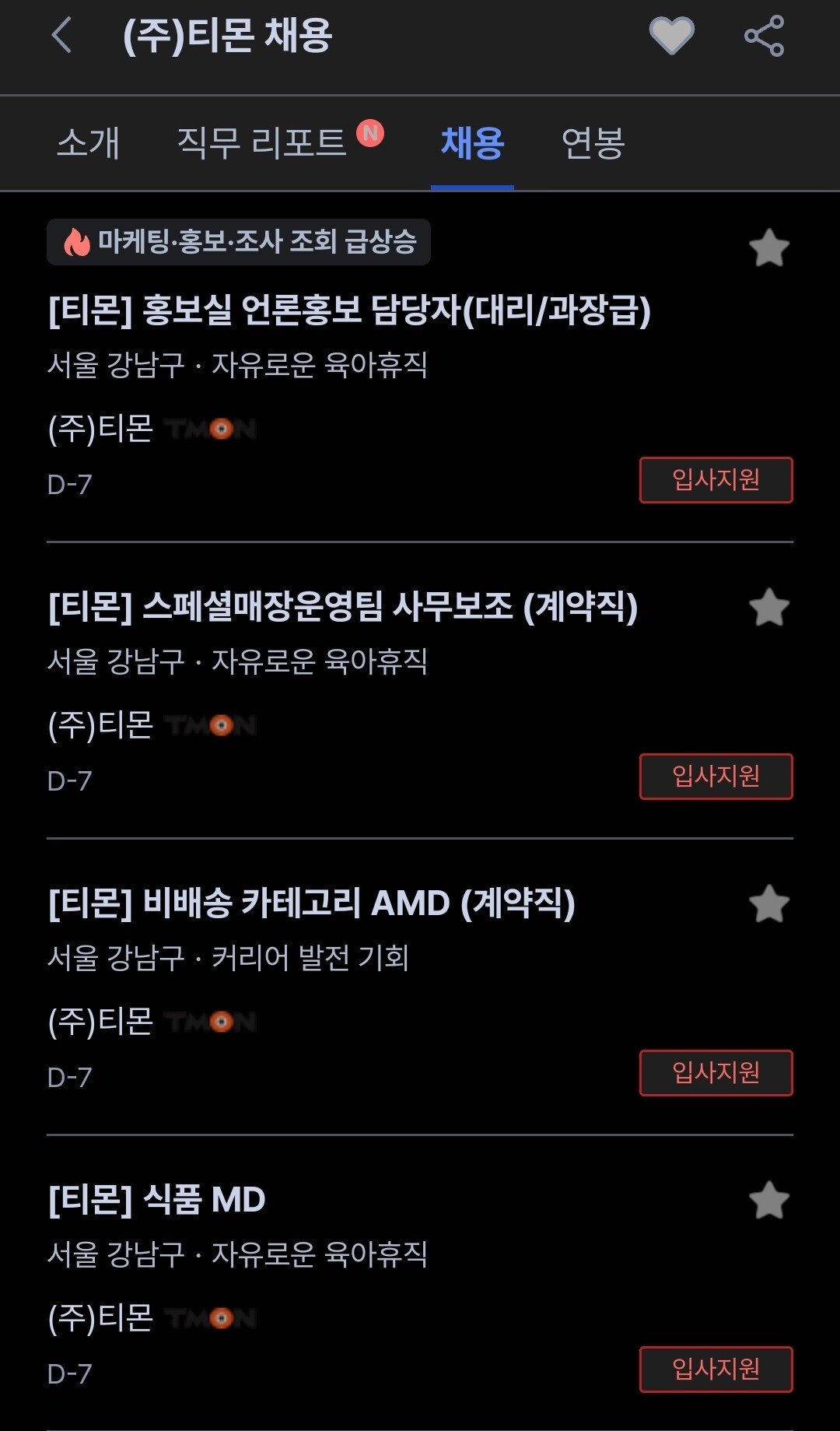The height and width of the screenshot is (1431, 840).
Task: Star the 스페셜매장운영팀 사무보조 posting
Action: [x=769, y=608]
